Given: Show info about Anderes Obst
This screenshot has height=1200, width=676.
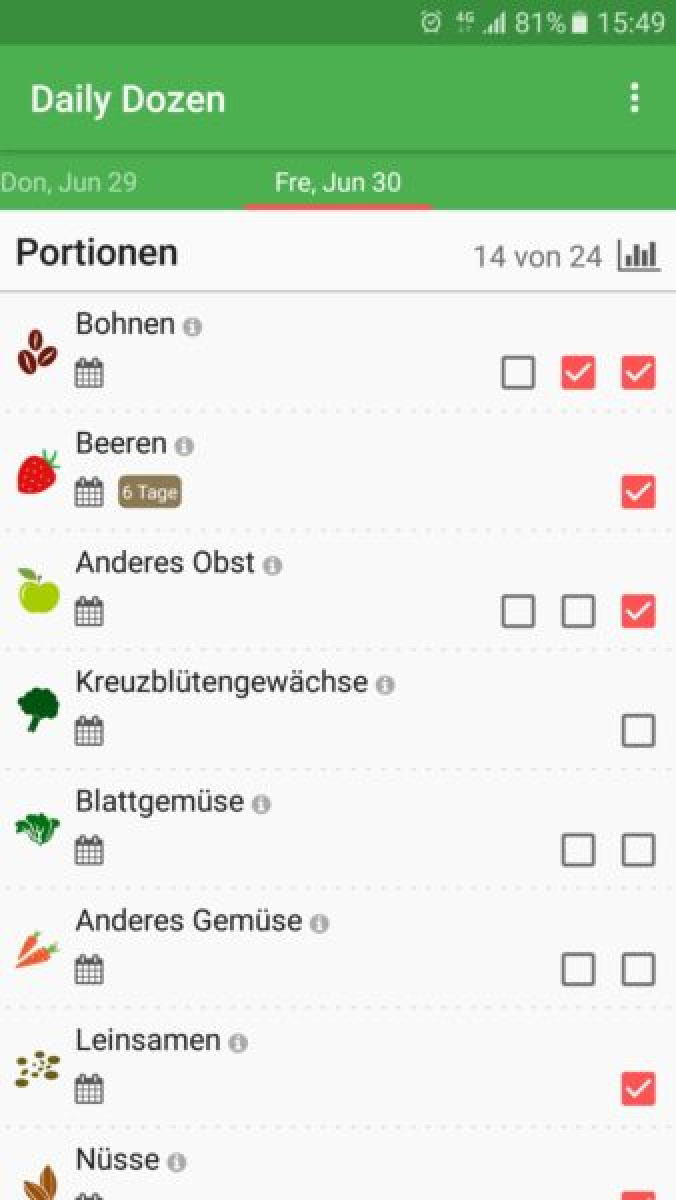Looking at the screenshot, I should click(272, 566).
